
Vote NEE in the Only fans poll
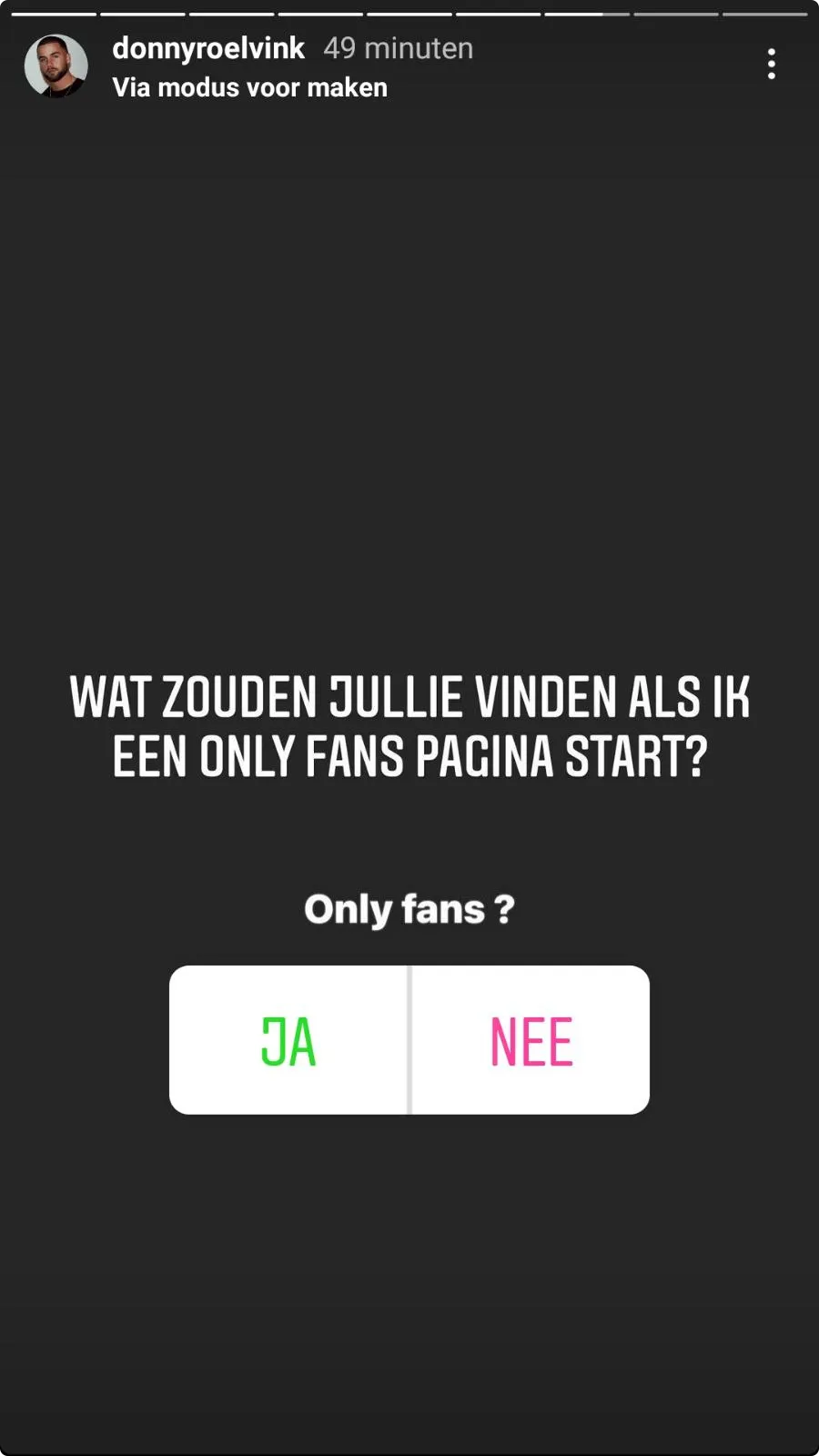click(531, 1040)
